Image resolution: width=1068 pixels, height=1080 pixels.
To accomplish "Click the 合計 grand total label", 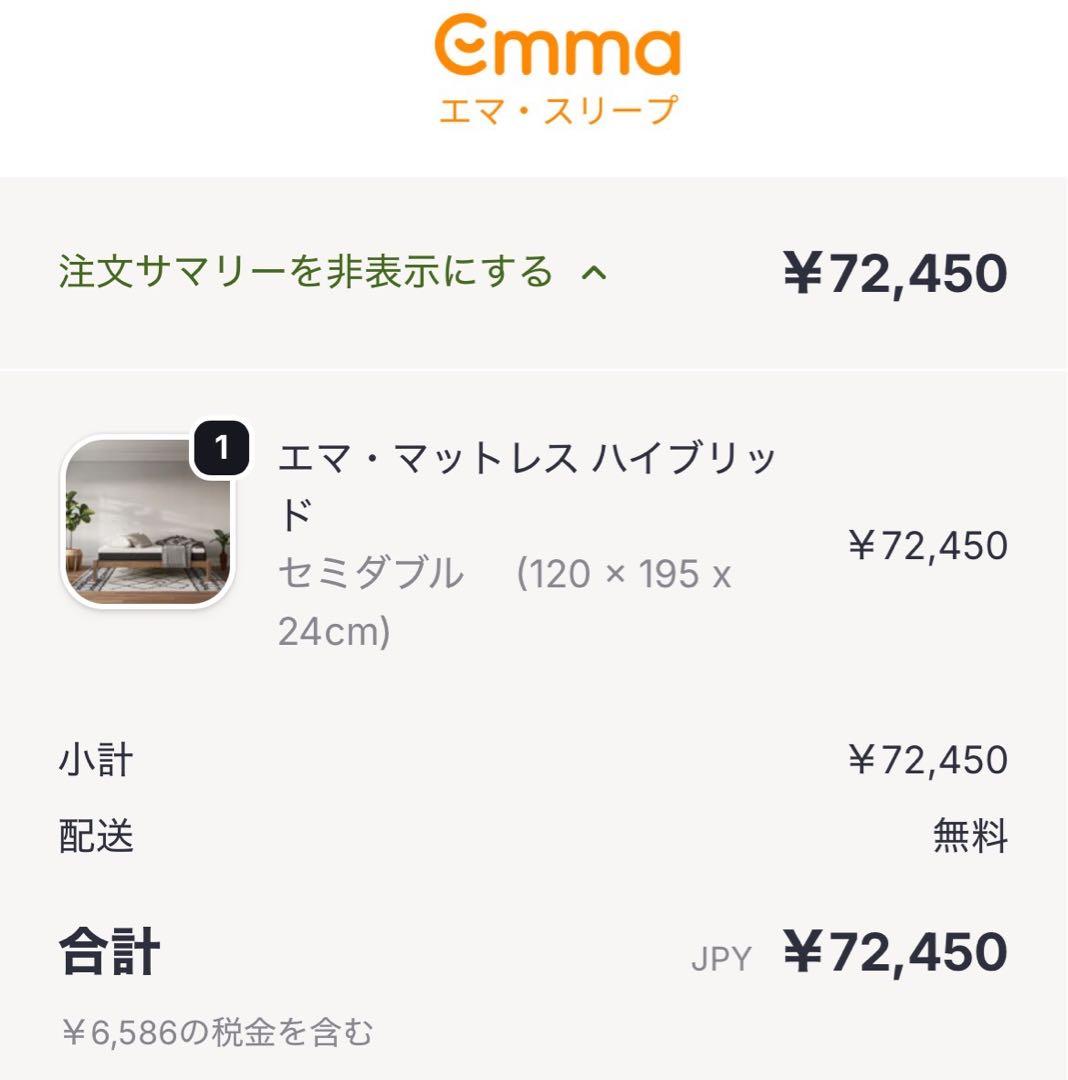I will tap(108, 955).
